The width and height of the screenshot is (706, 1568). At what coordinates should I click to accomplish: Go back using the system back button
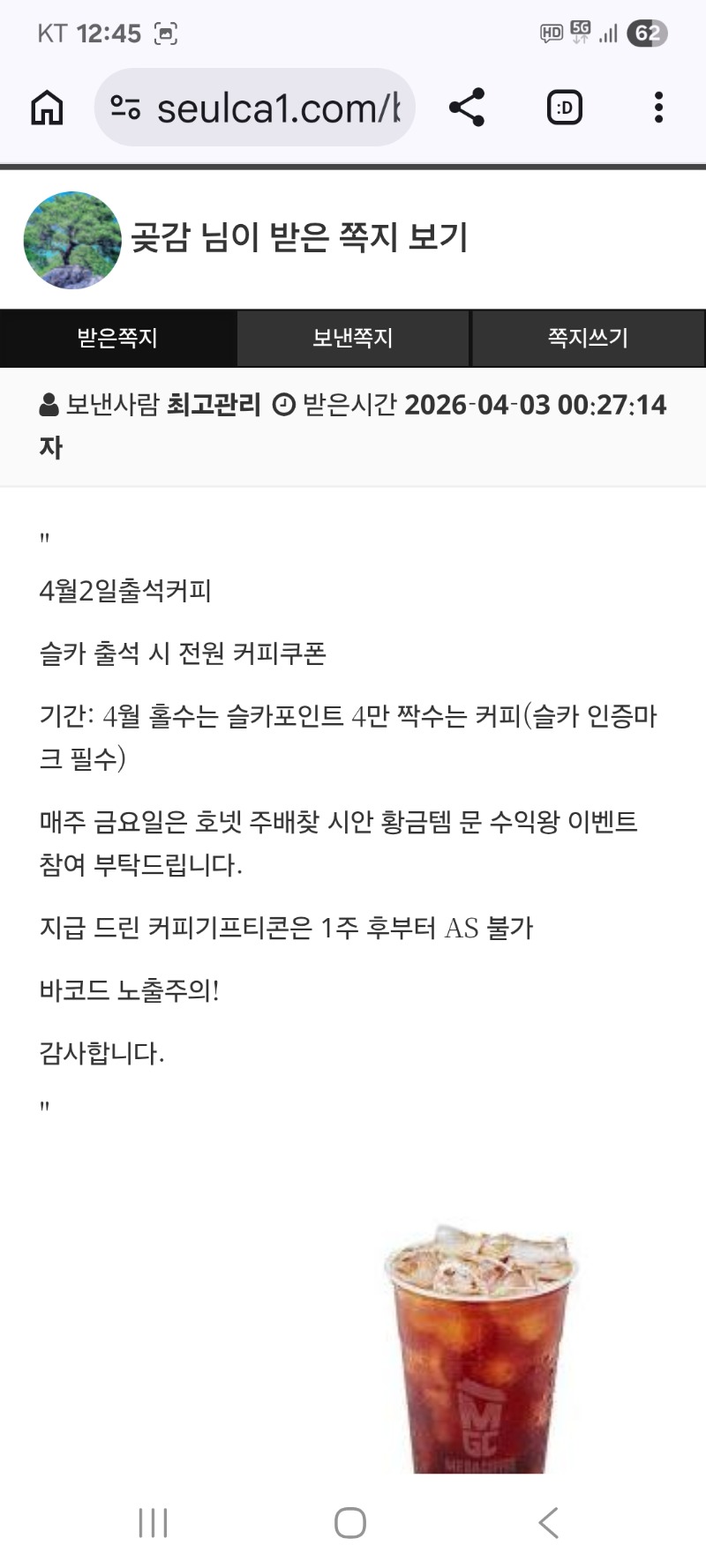coord(548,1522)
